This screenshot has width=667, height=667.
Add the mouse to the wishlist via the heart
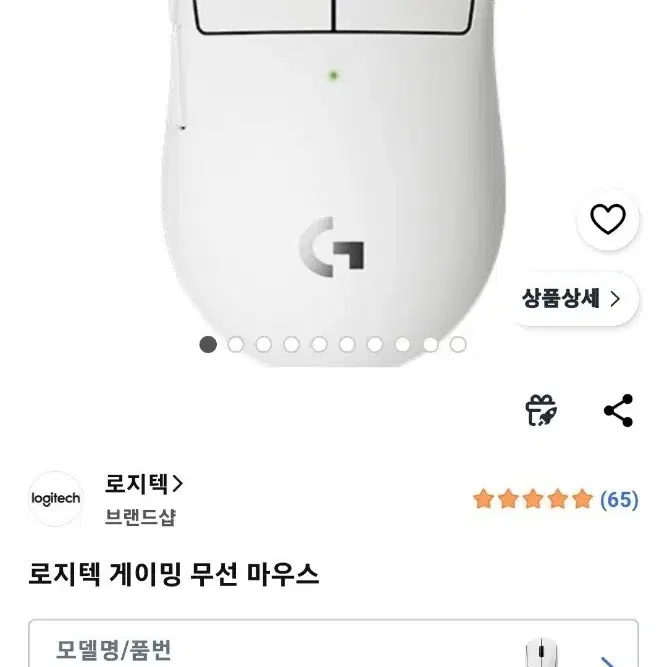[608, 219]
